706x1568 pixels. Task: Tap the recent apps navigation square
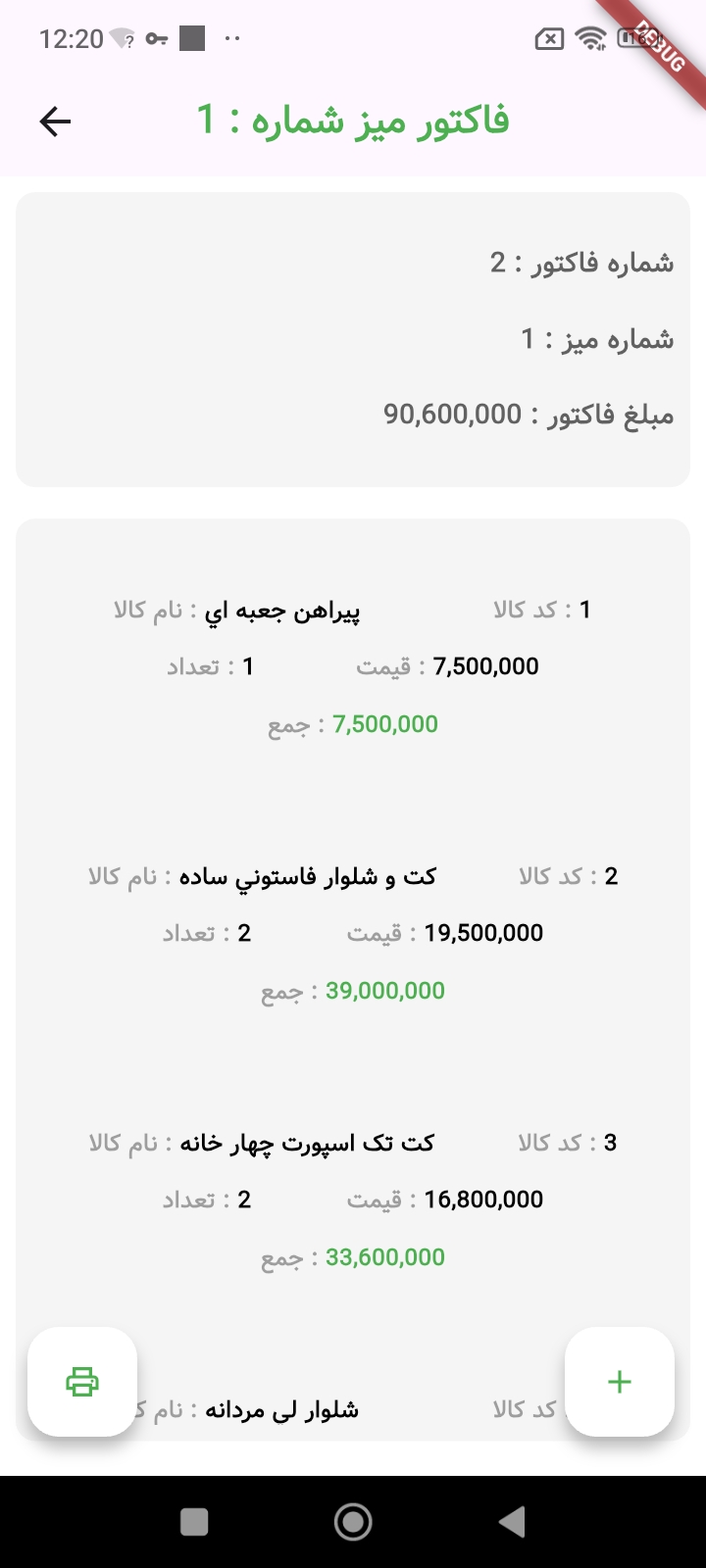(x=194, y=1521)
